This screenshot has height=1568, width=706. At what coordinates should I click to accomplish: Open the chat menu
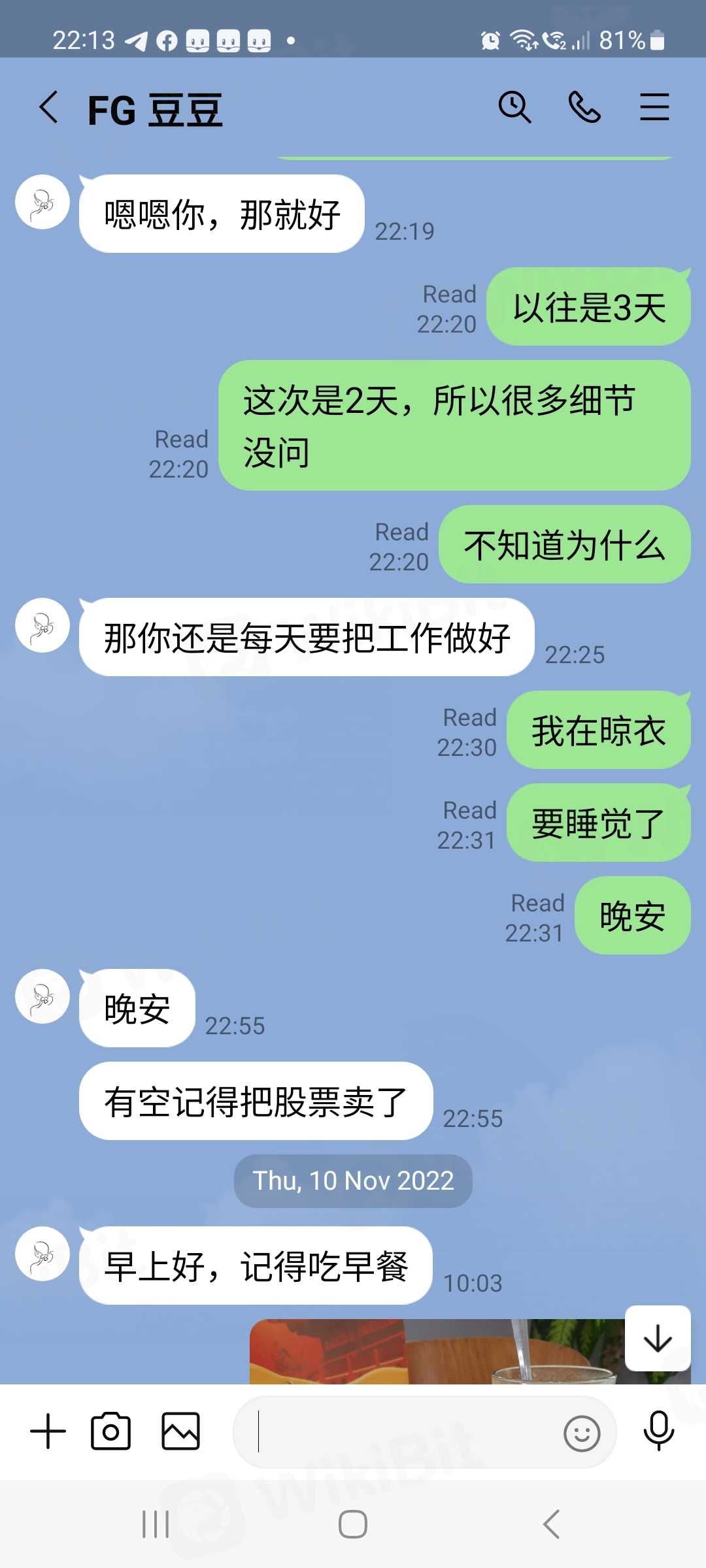pyautogui.click(x=654, y=107)
